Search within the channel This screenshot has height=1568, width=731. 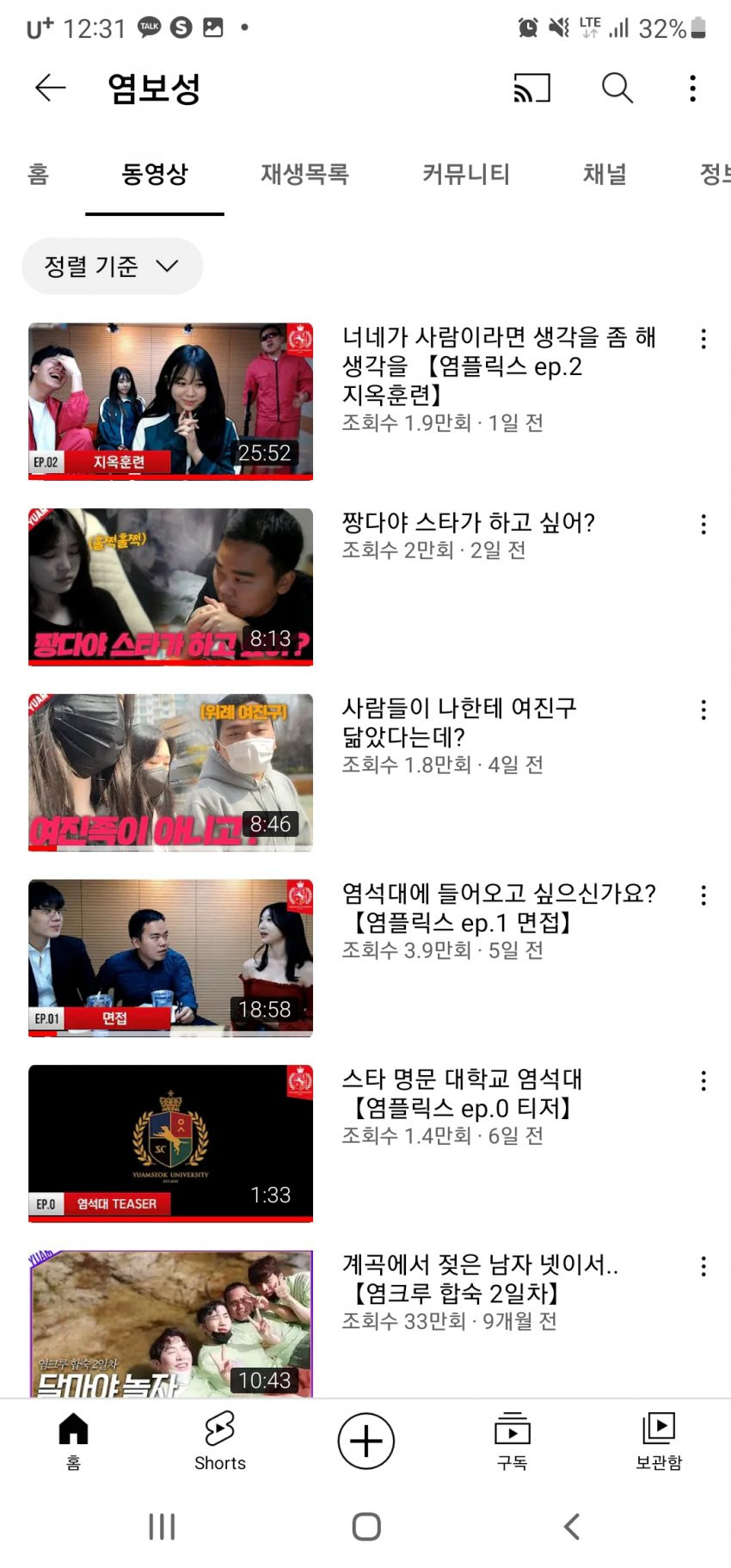pyautogui.click(x=617, y=88)
